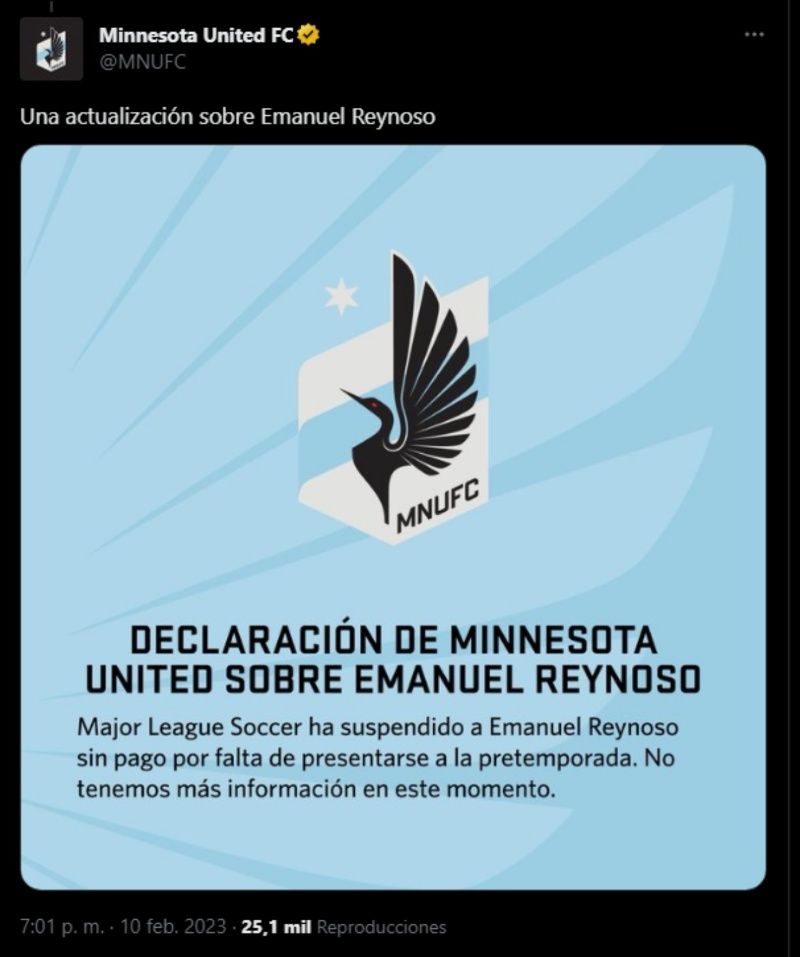The width and height of the screenshot is (800, 957).
Task: Open the Minnesota United FC account name
Action: [196, 36]
